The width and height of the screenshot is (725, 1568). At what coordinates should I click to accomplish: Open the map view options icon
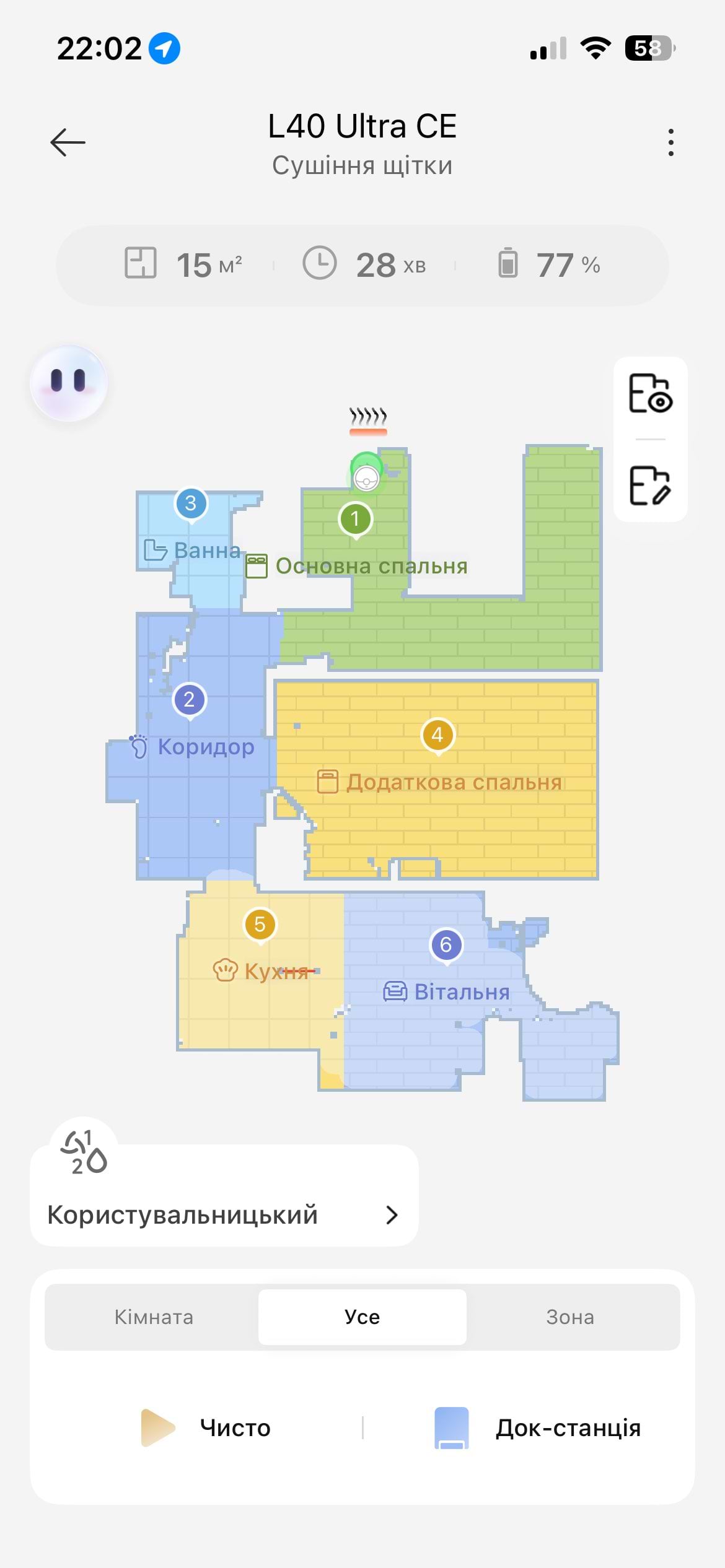click(x=650, y=394)
